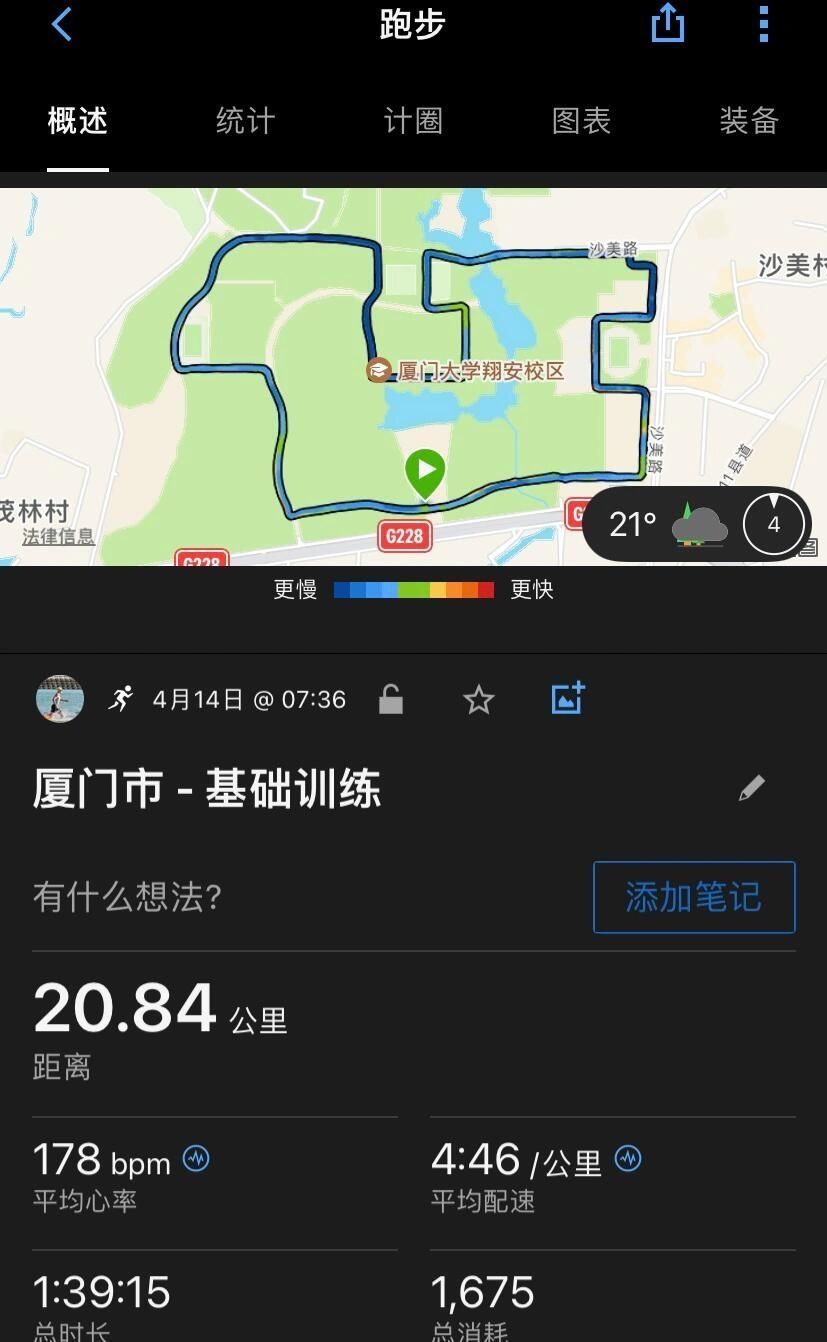View the 图表 charts tab

click(581, 121)
